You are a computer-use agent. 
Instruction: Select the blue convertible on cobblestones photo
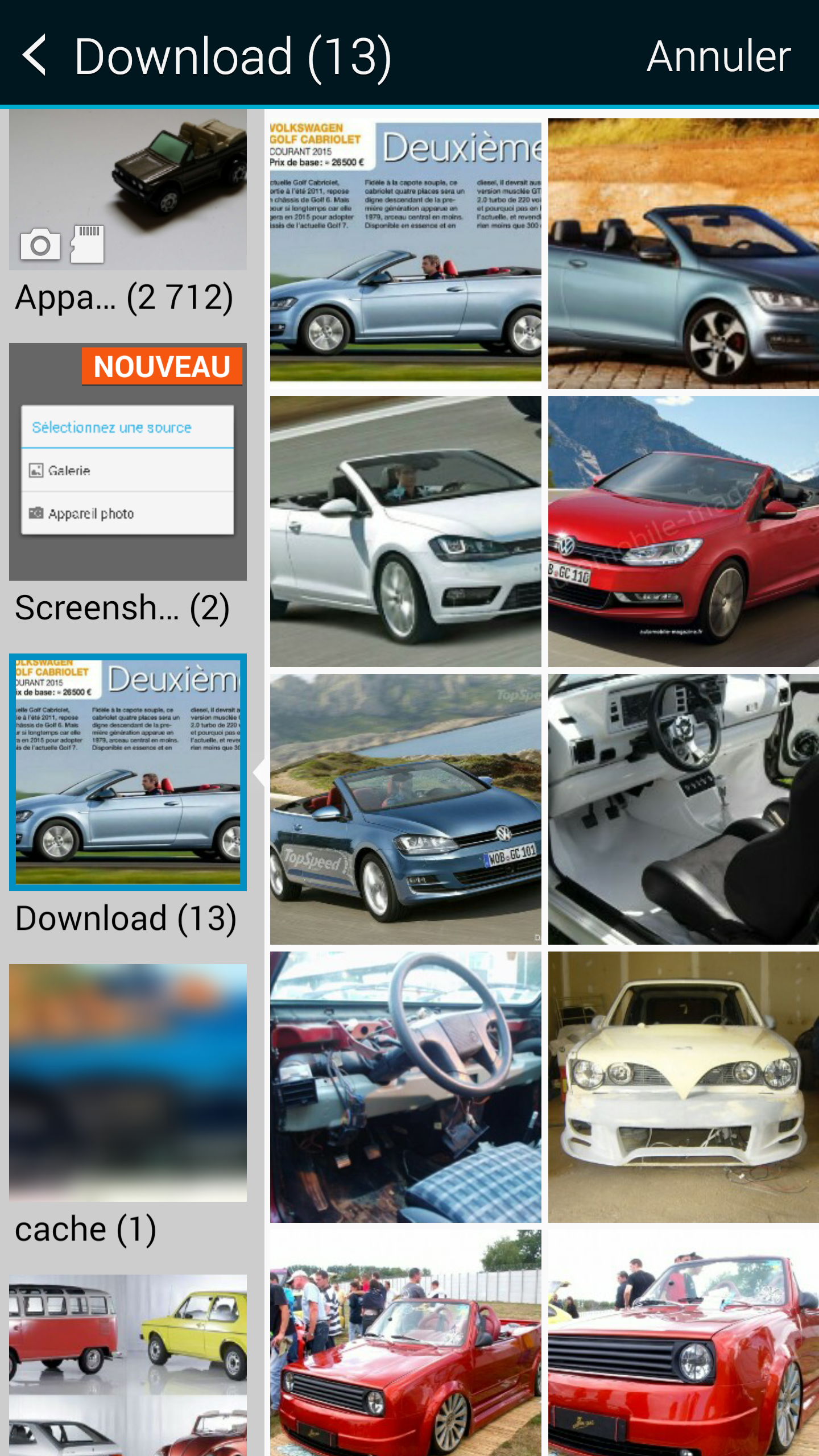click(683, 254)
